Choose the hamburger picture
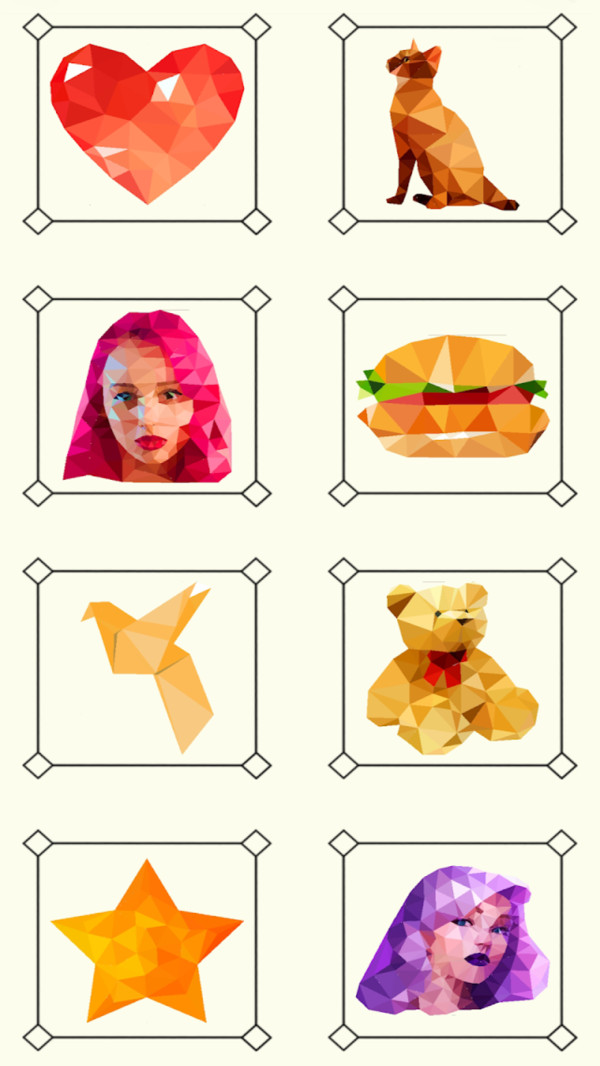 pos(453,397)
